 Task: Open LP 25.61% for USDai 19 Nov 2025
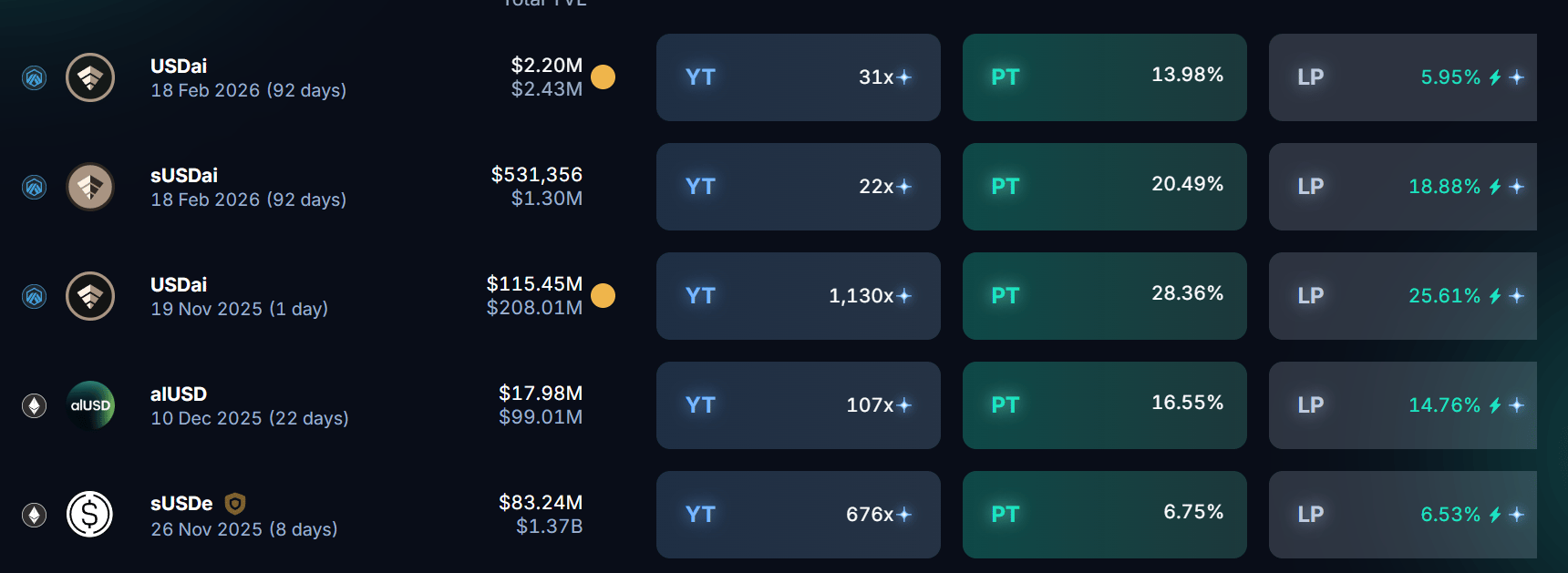tap(1403, 296)
